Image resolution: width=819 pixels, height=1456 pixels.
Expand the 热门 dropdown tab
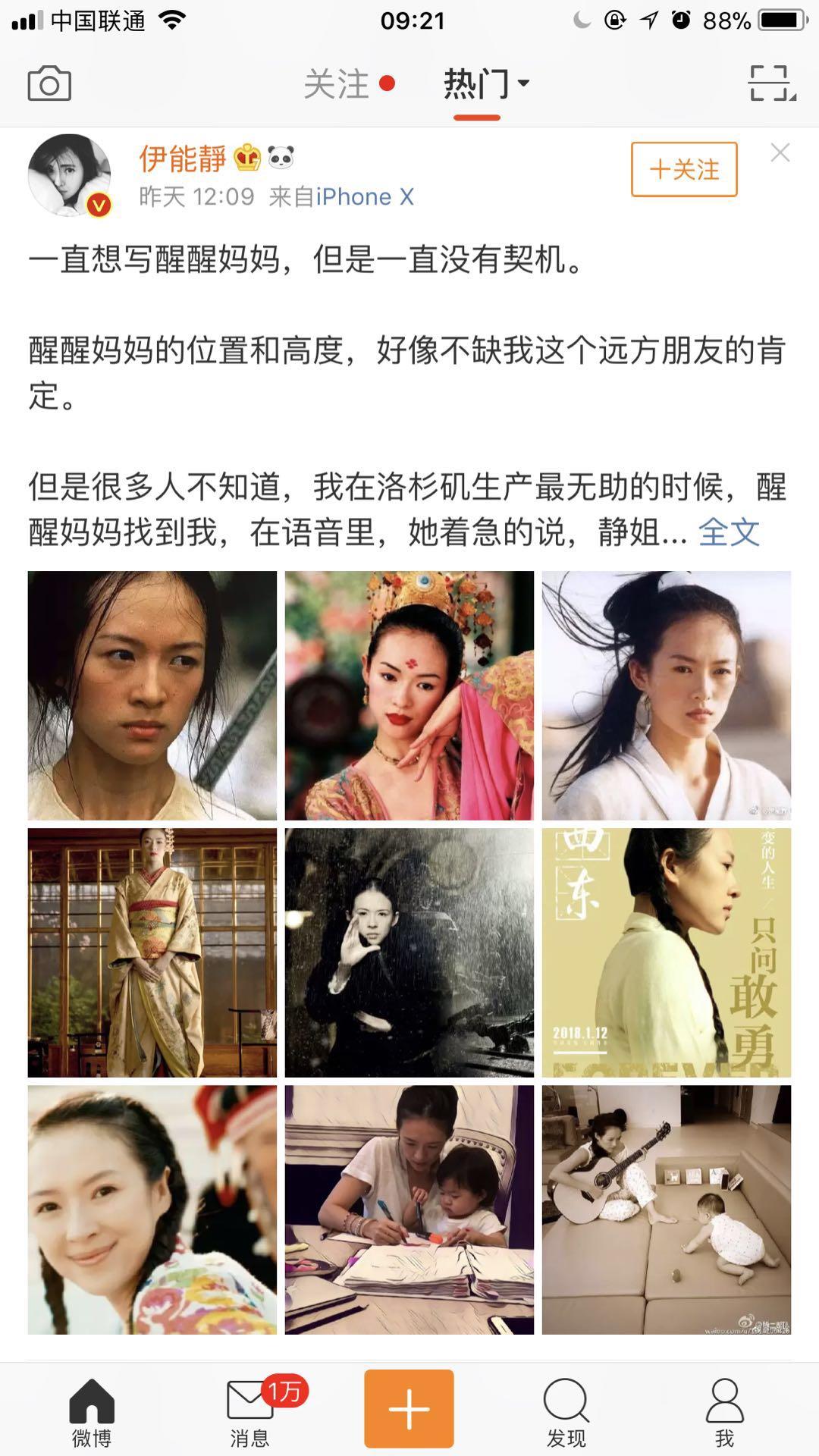(x=485, y=83)
